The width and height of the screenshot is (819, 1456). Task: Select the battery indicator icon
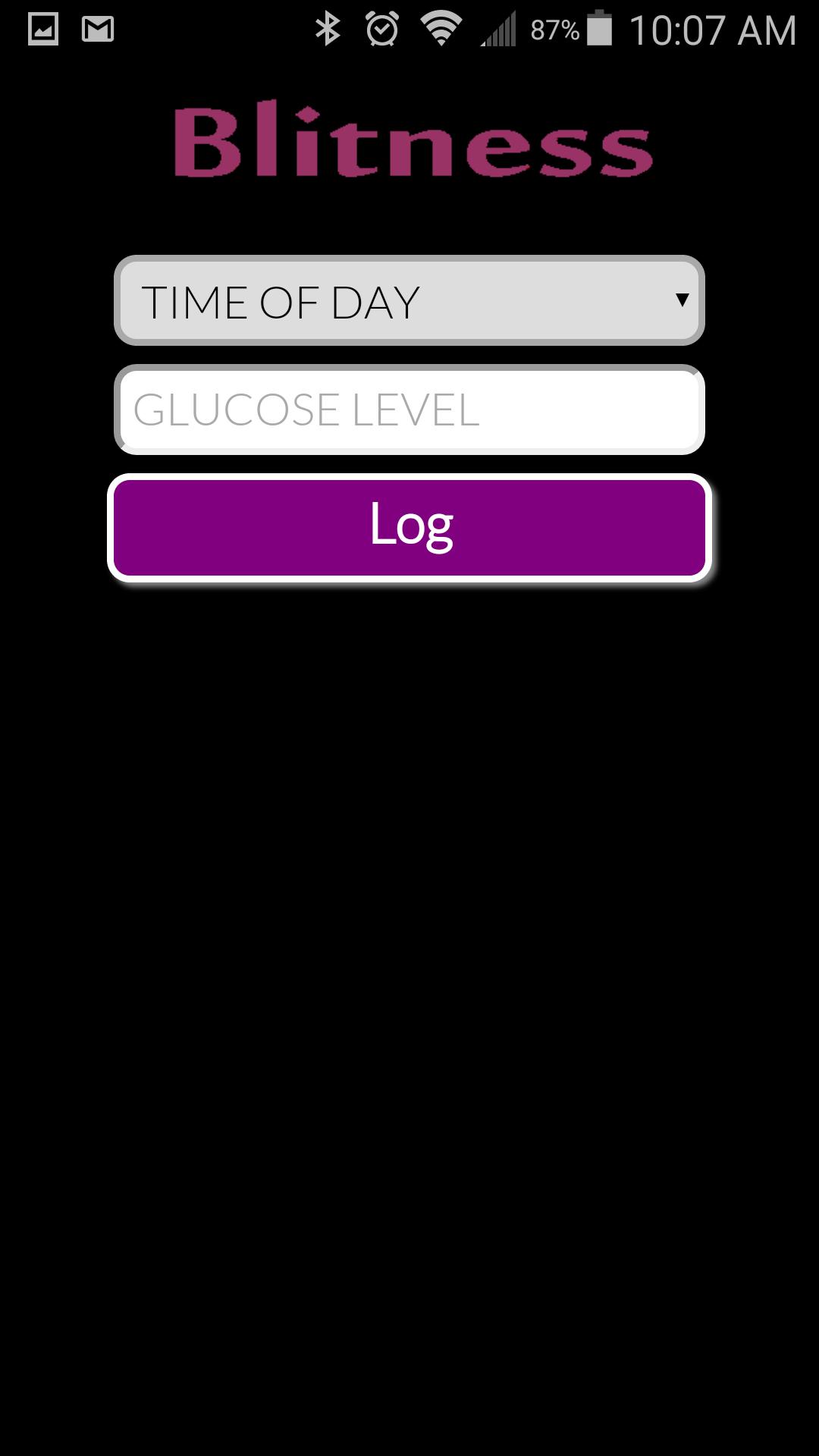[x=599, y=29]
